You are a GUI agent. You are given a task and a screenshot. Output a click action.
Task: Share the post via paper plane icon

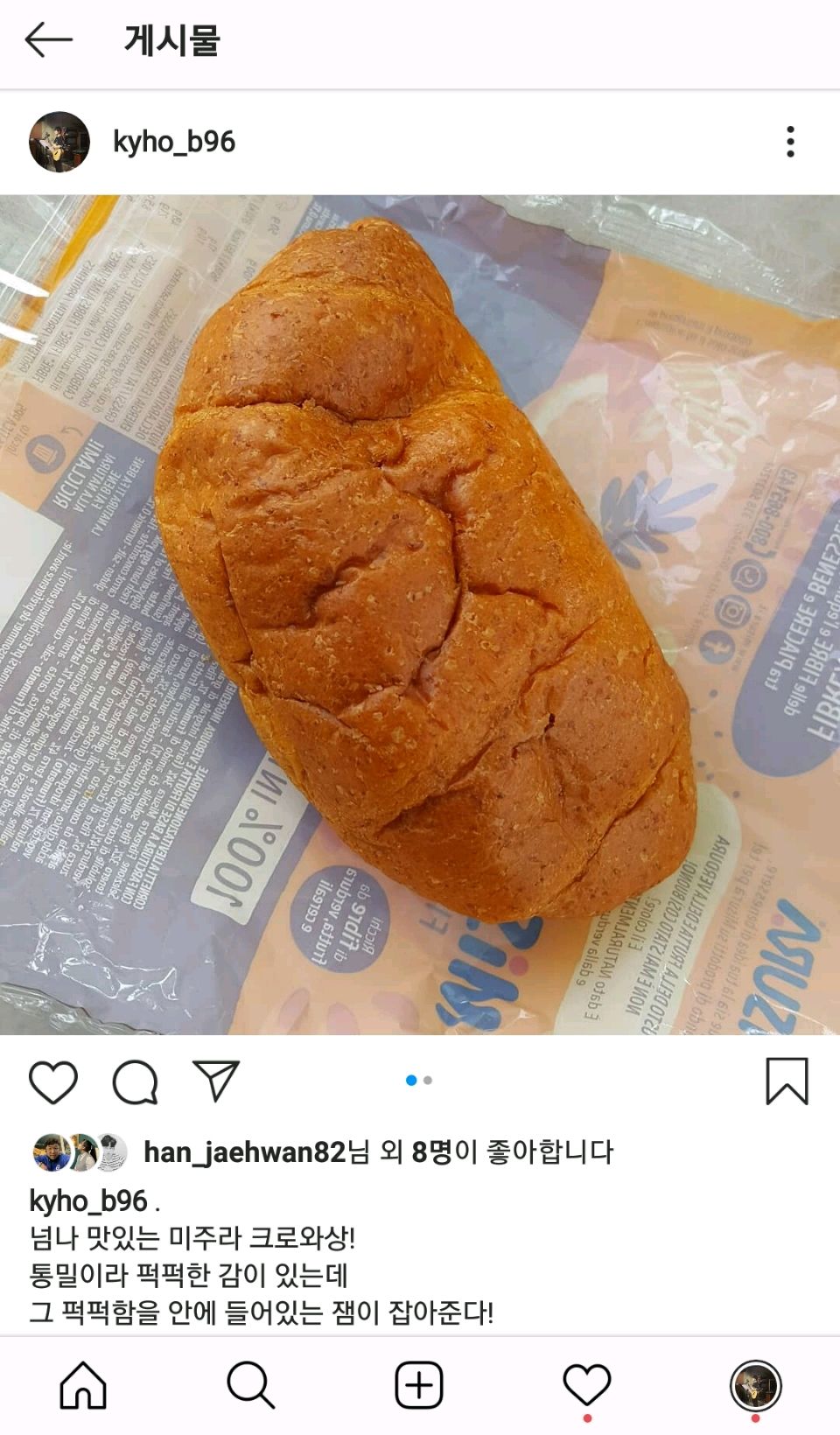(x=215, y=1081)
